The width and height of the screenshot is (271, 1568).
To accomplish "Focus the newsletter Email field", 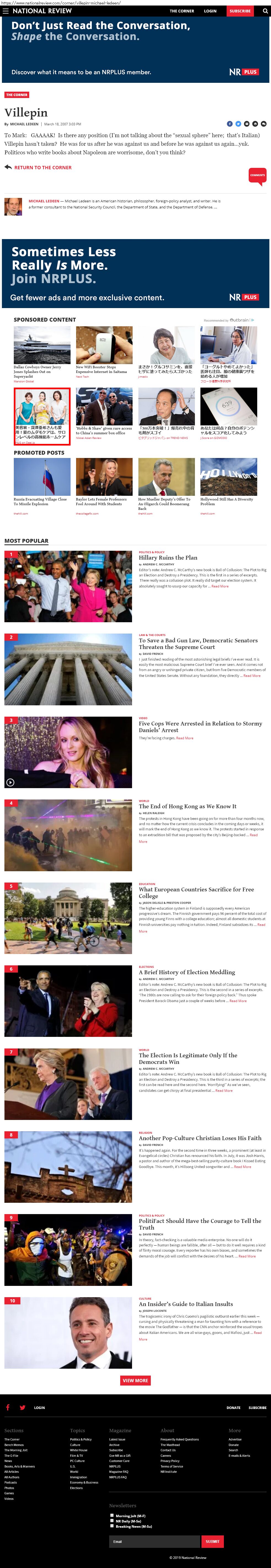I will tap(154, 1541).
